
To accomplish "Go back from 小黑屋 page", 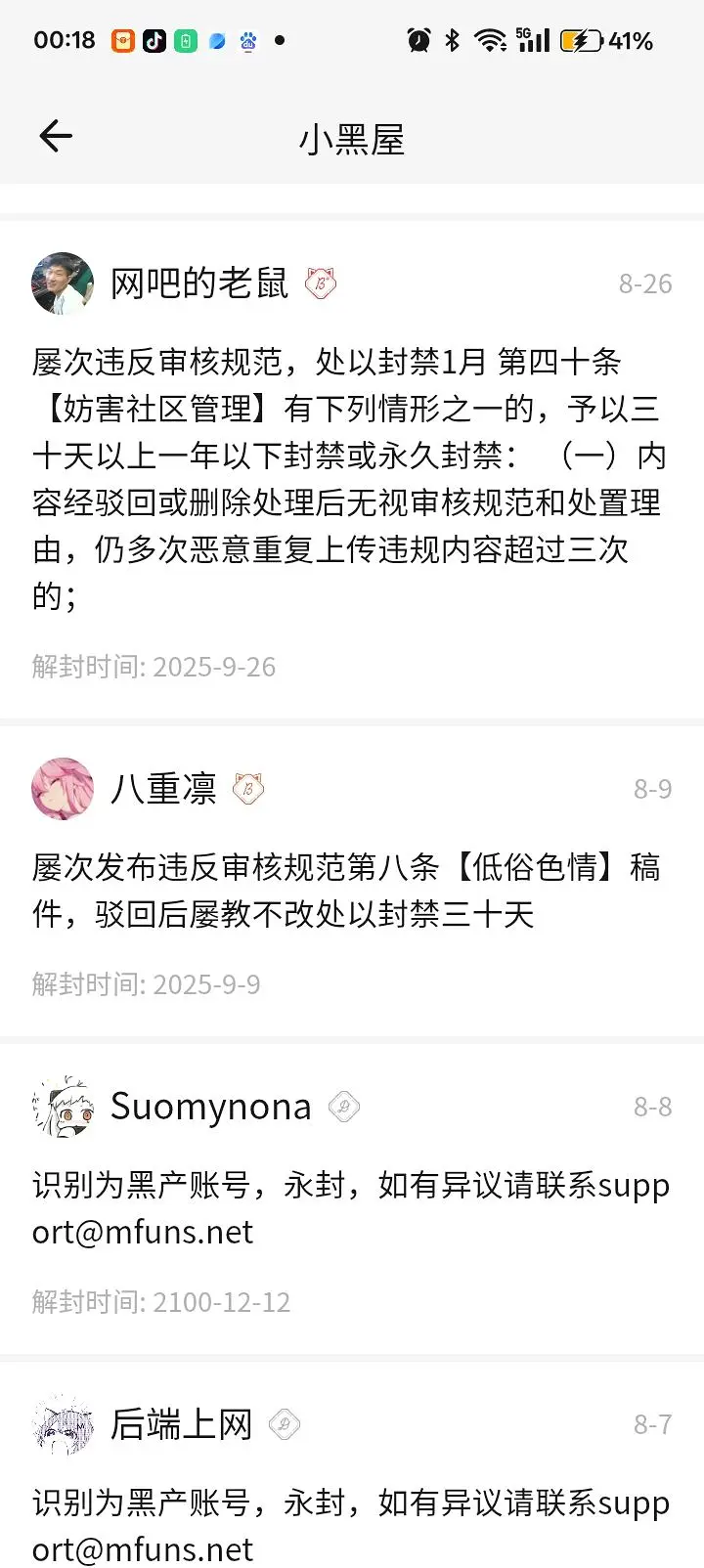I will coord(56,137).
